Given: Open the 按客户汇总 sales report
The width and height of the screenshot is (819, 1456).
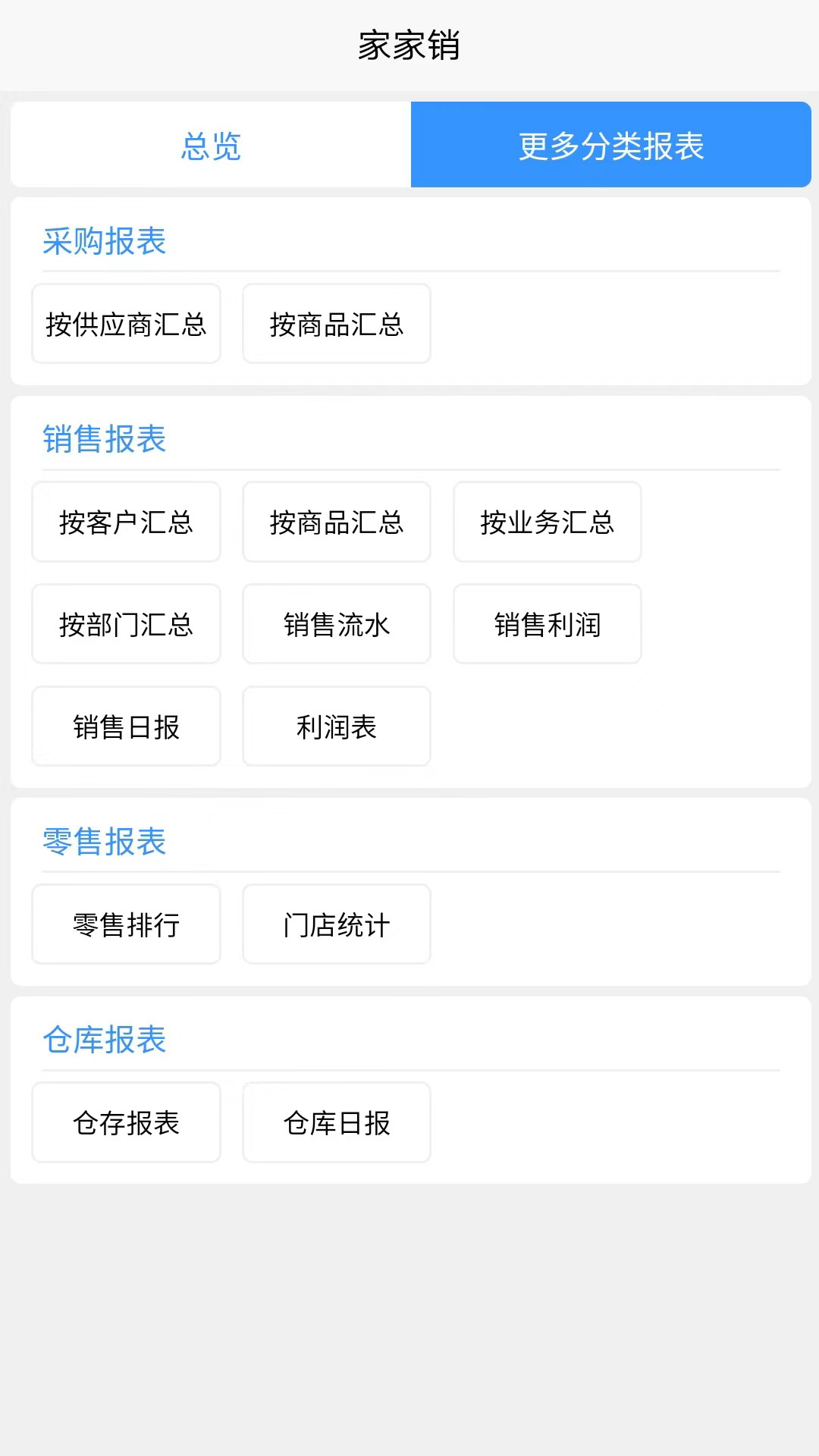Looking at the screenshot, I should (x=126, y=522).
